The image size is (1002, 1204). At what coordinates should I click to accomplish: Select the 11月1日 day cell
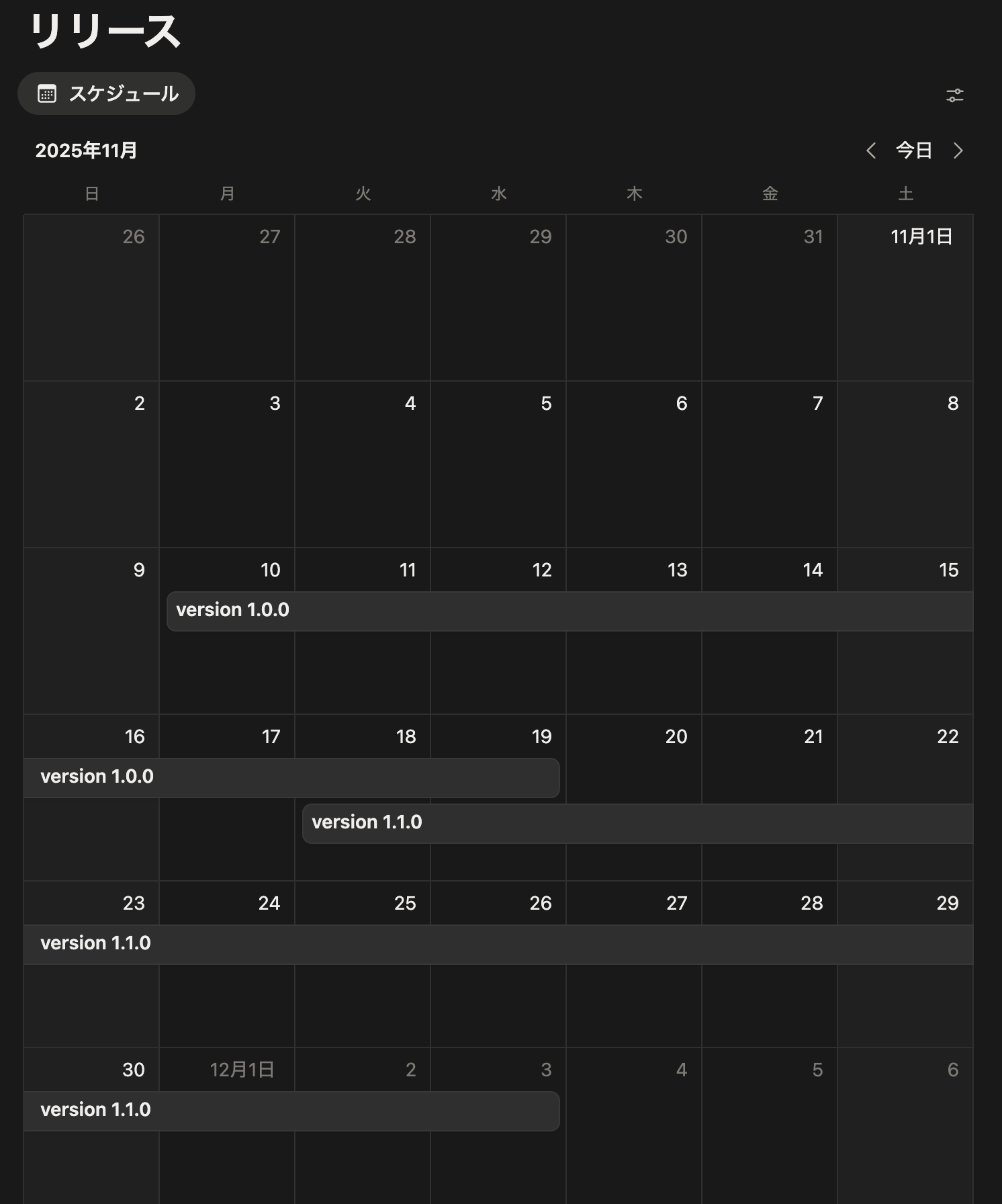click(x=905, y=302)
